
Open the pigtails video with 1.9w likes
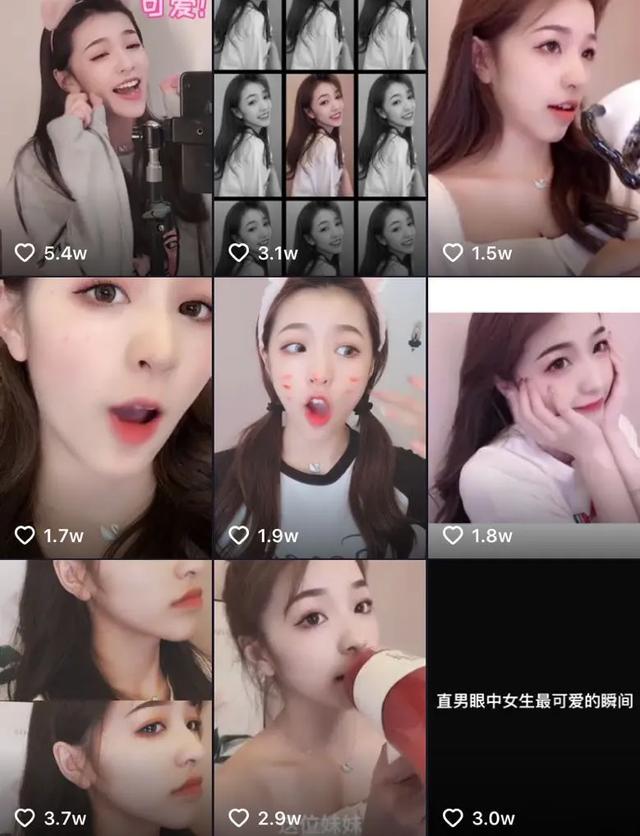click(319, 417)
